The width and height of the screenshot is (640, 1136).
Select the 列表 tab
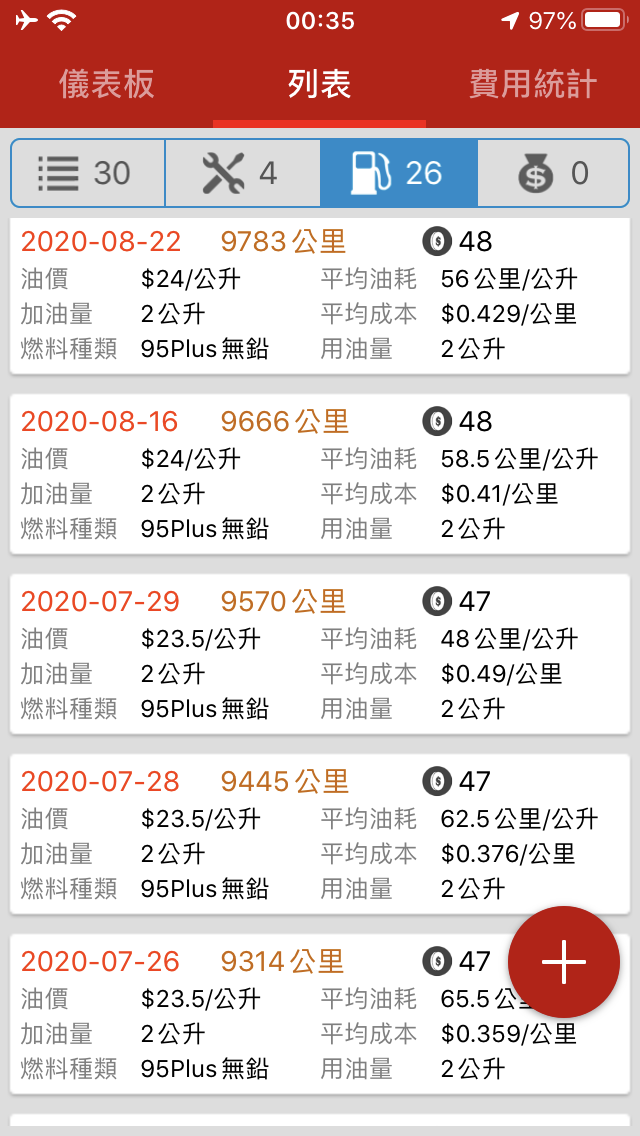click(x=320, y=84)
